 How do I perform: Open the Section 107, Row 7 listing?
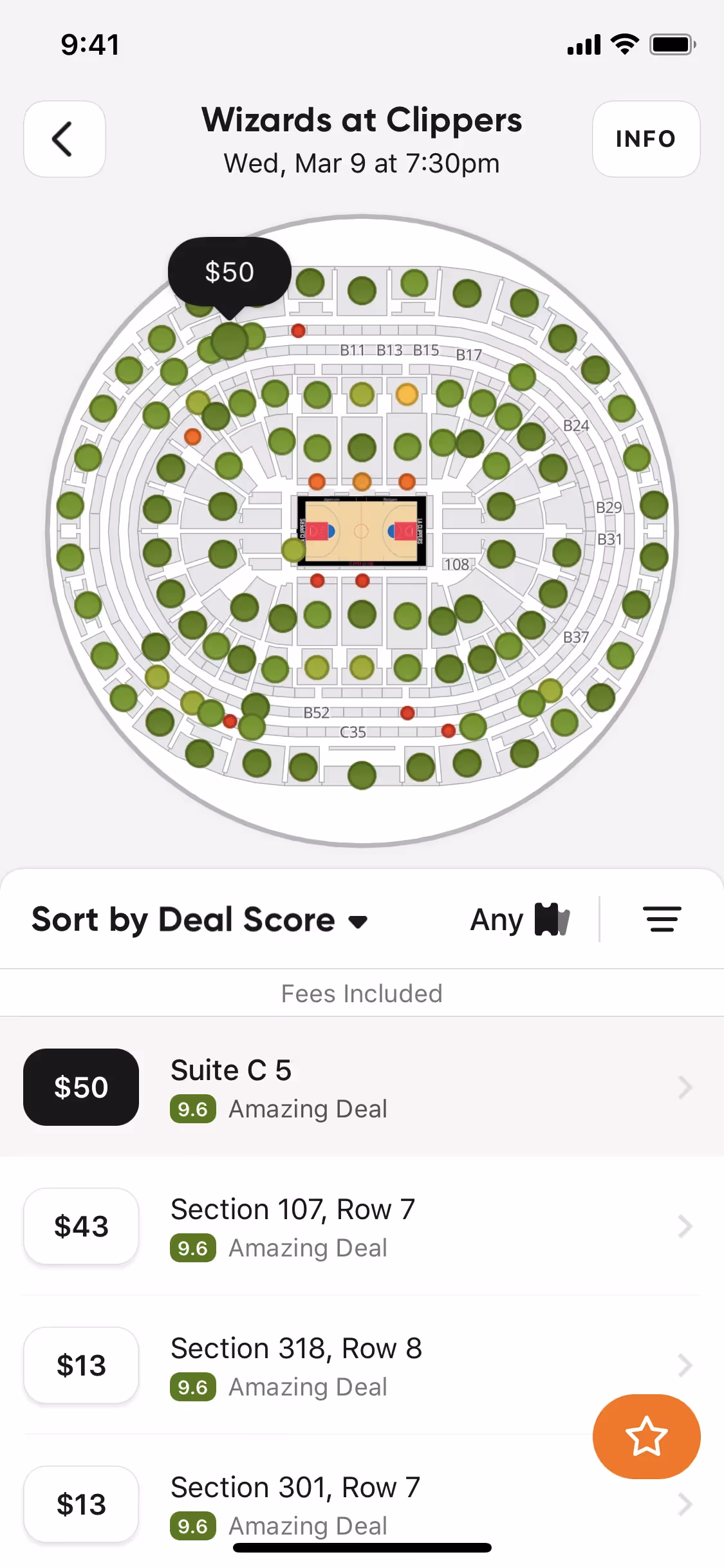tap(362, 1226)
